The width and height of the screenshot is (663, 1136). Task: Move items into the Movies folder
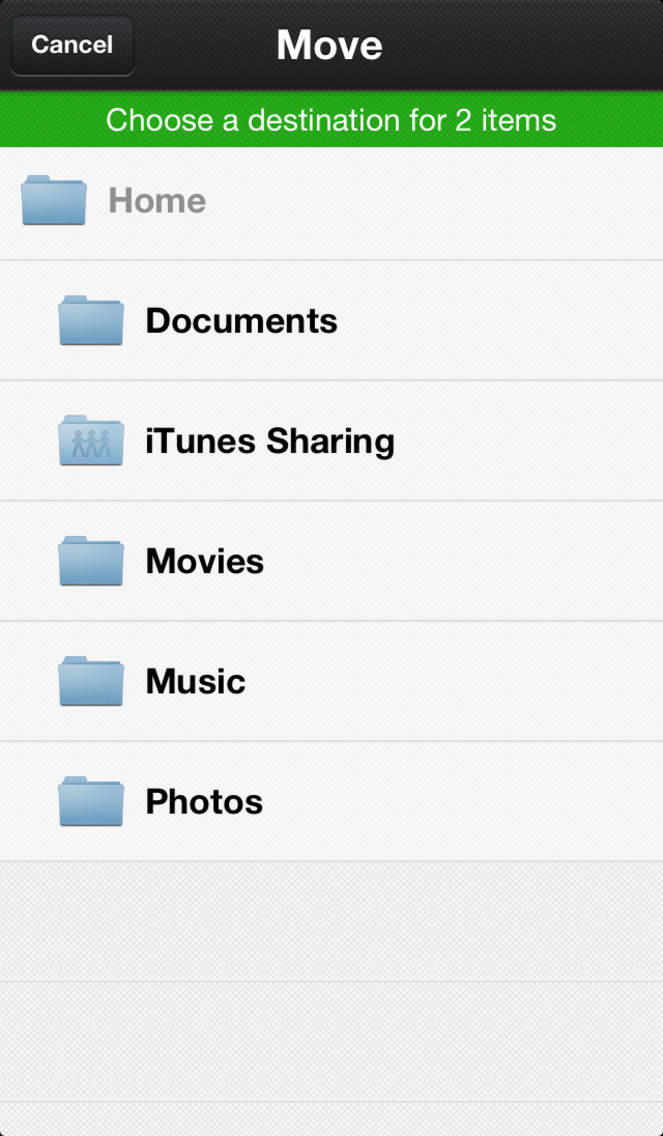coord(331,561)
